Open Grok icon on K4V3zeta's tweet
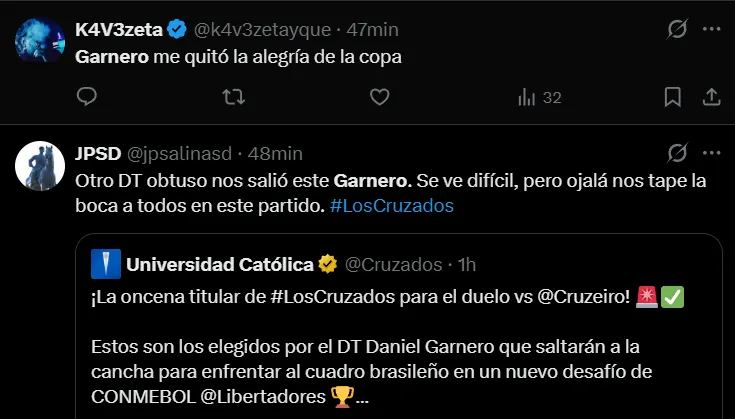 click(676, 30)
